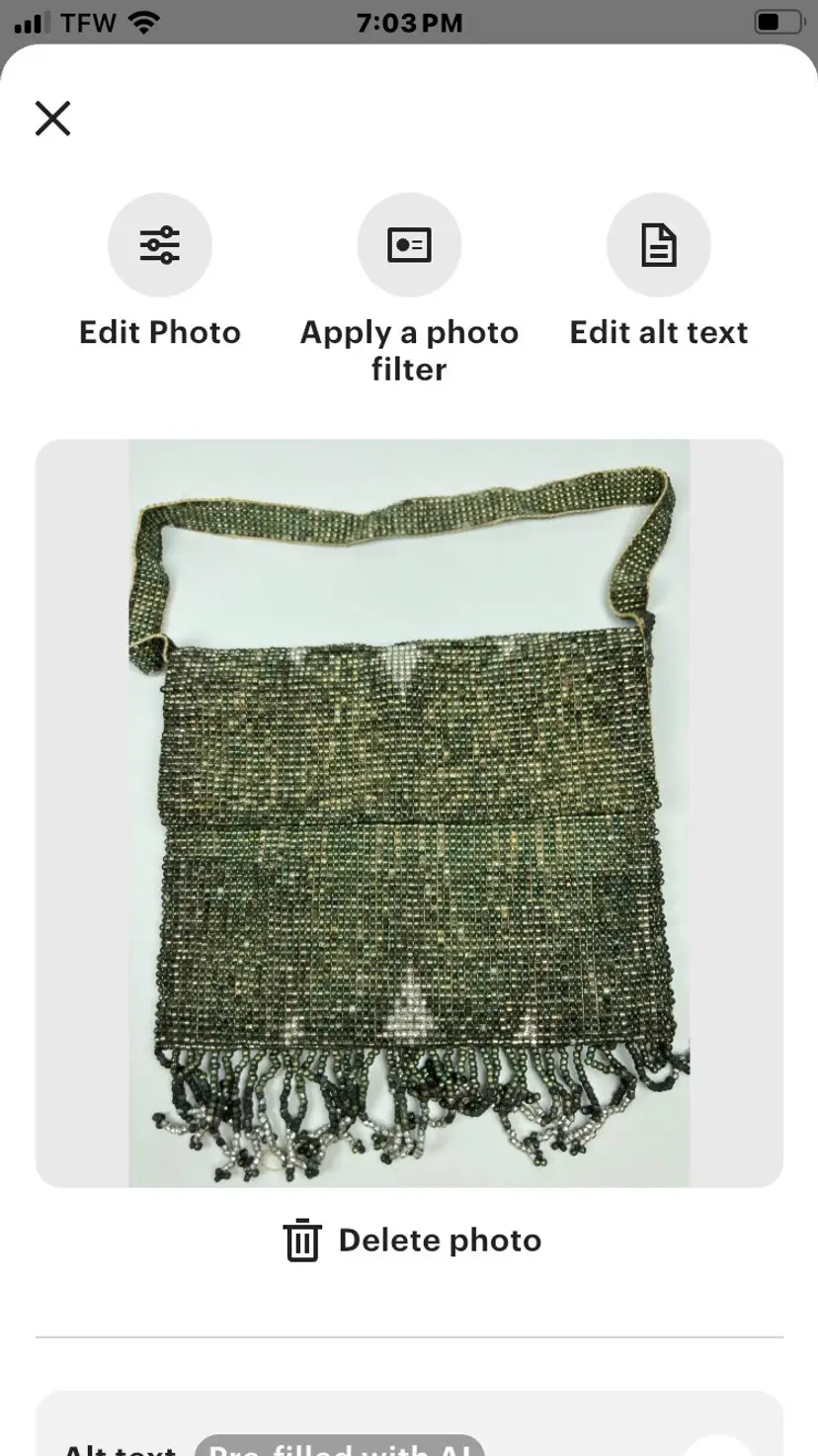Image resolution: width=818 pixels, height=1456 pixels.
Task: Edit alt text for this photo
Action: [x=658, y=245]
